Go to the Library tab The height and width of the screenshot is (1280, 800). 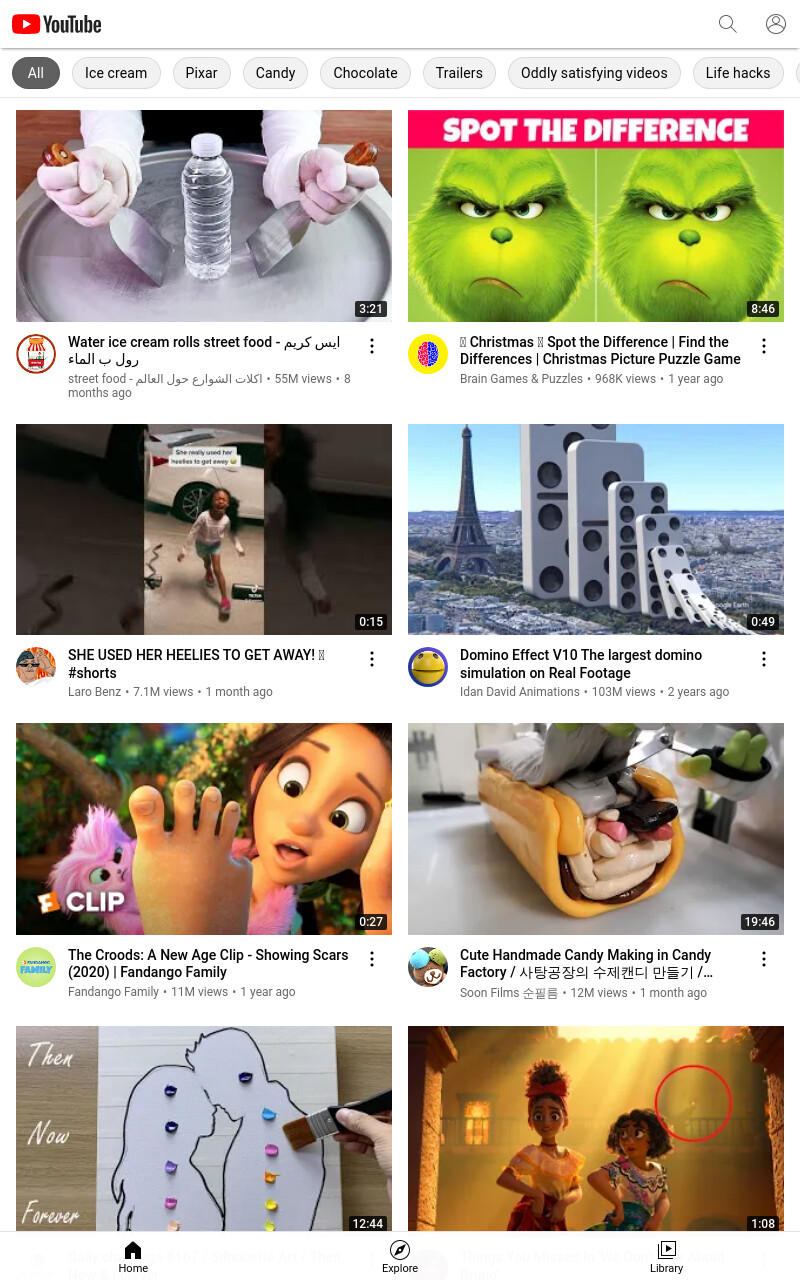(666, 1256)
